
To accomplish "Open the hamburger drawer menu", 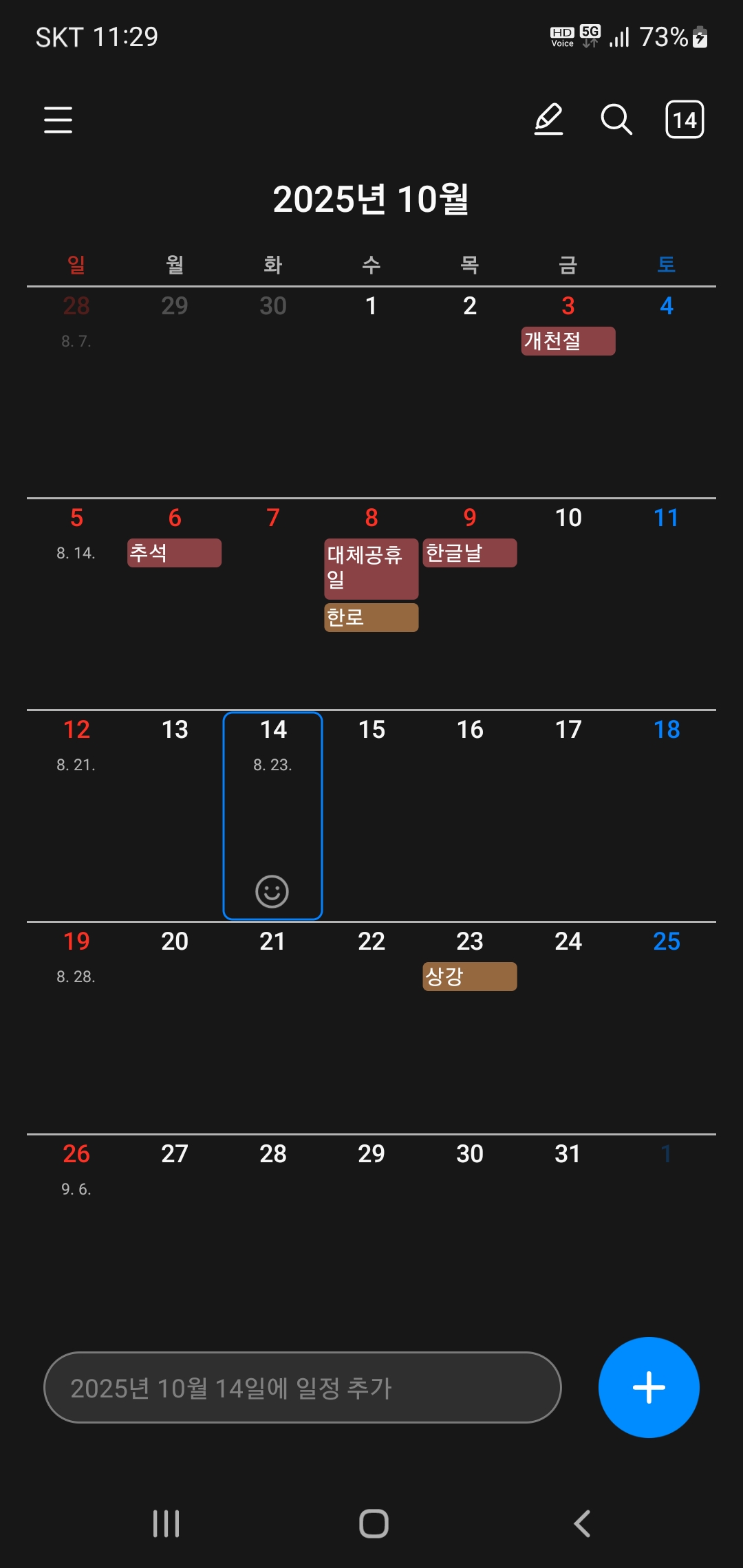I will (58, 120).
